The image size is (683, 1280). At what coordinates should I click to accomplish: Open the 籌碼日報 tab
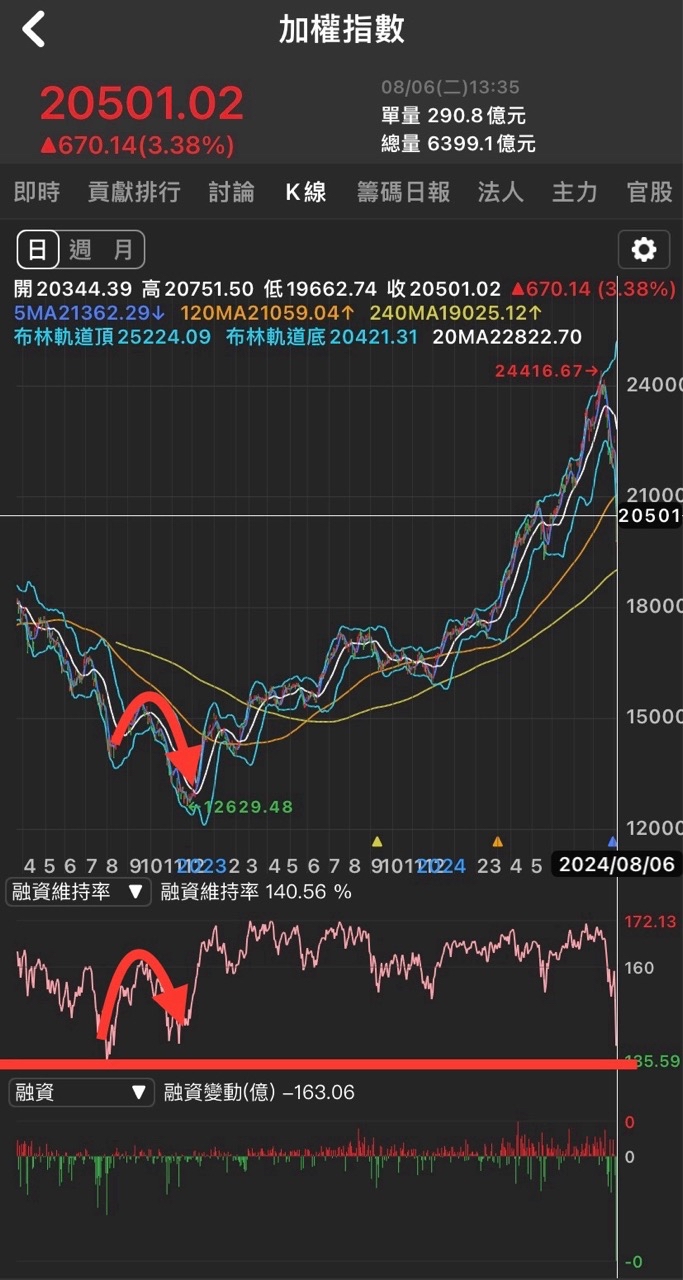coord(404,192)
